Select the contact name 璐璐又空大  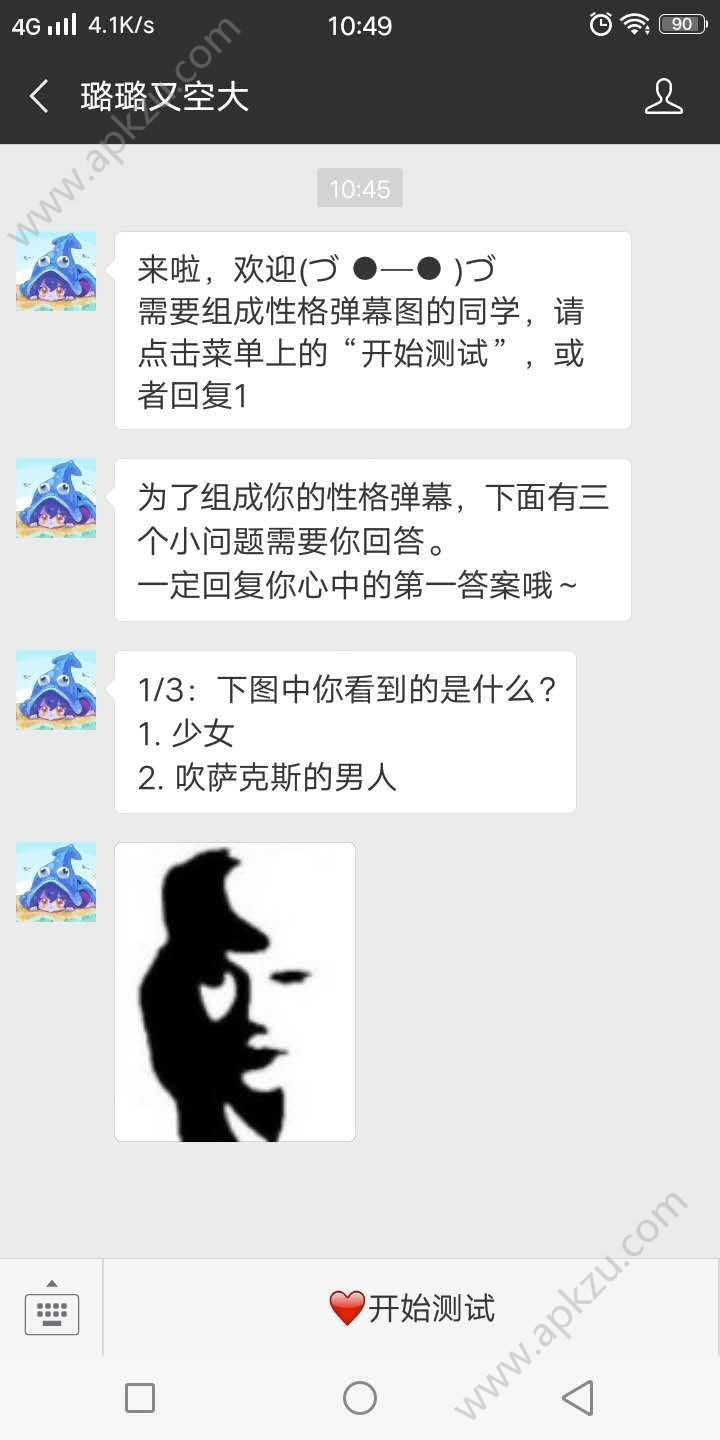(165, 96)
